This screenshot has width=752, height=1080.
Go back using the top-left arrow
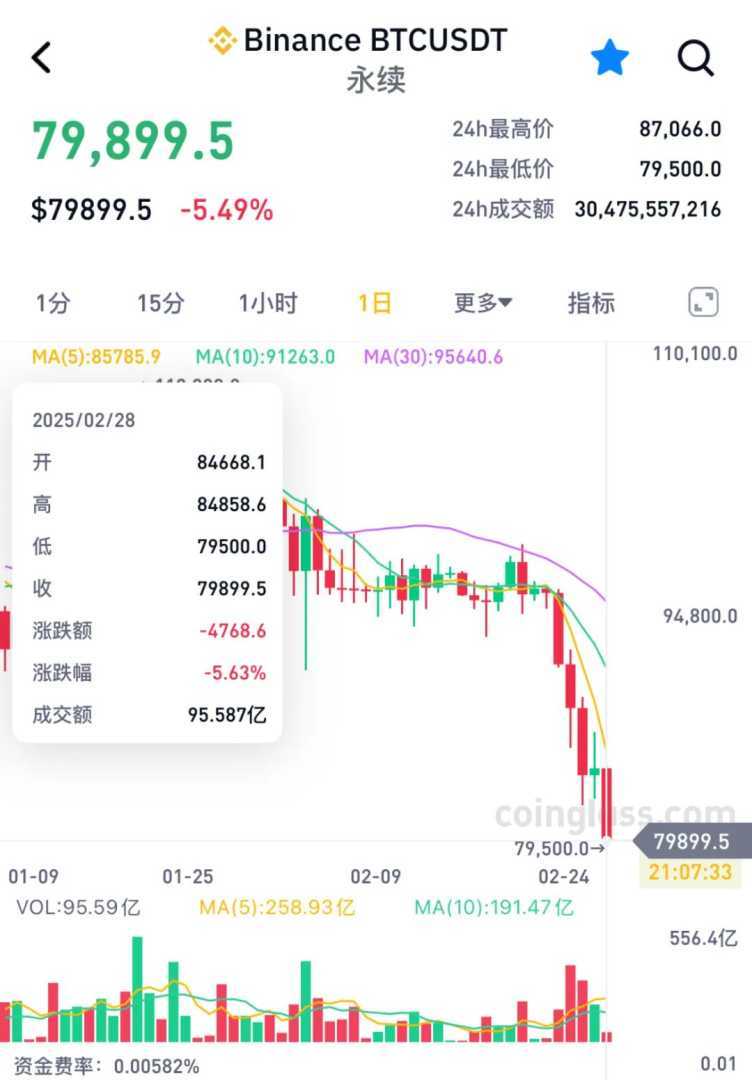pos(41,57)
